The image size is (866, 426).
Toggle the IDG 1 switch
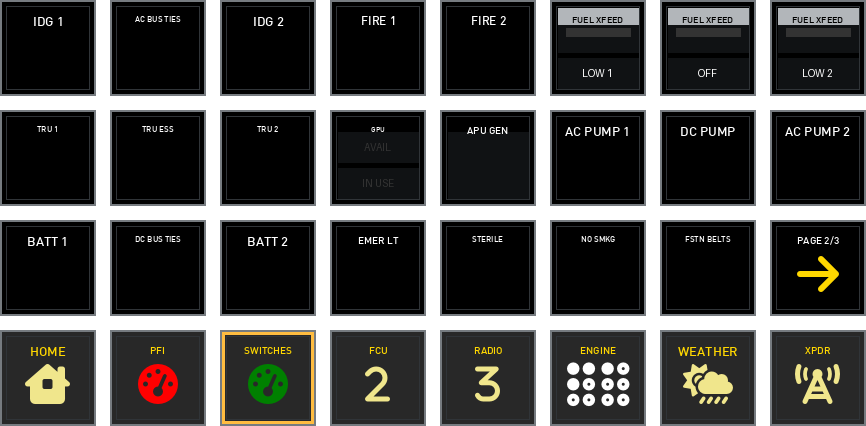click(x=48, y=48)
